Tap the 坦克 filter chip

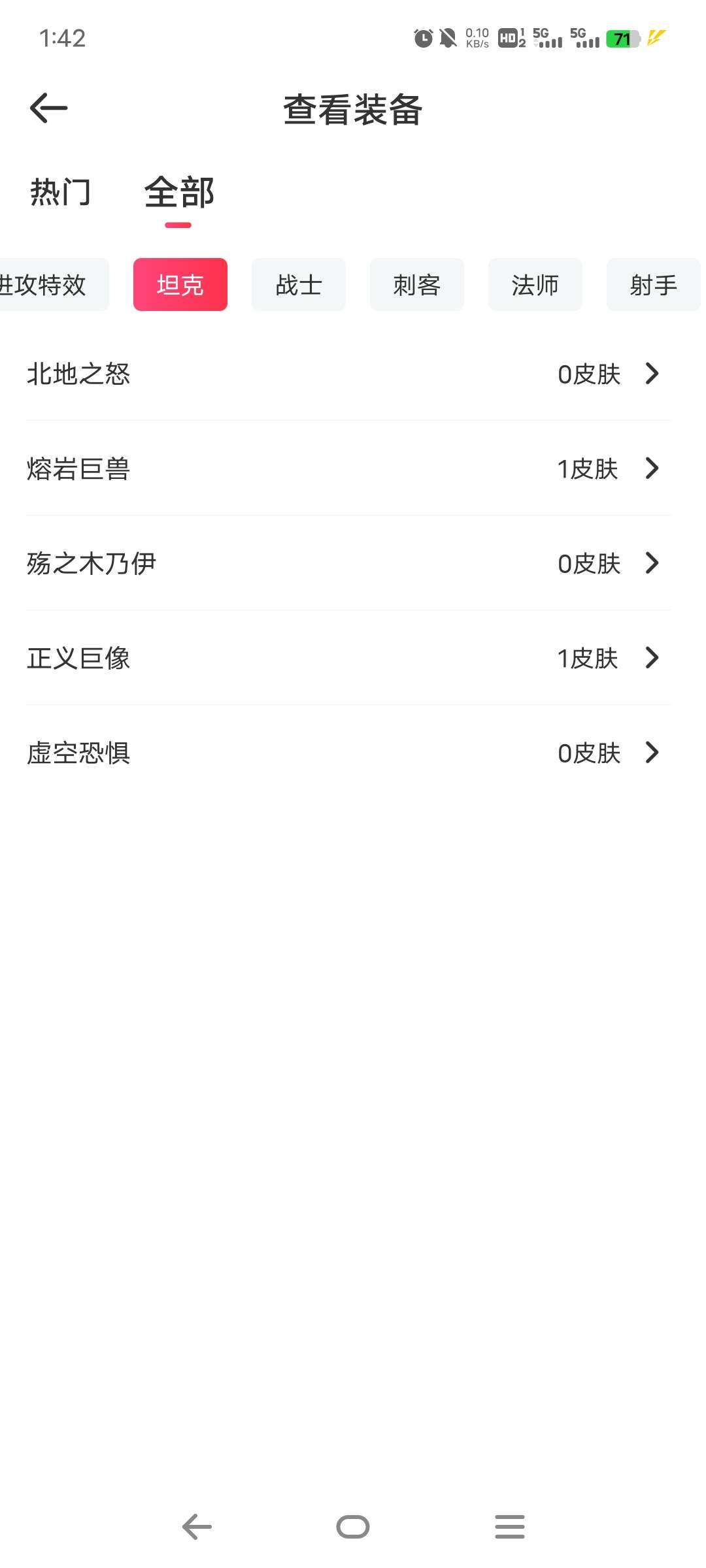[180, 285]
